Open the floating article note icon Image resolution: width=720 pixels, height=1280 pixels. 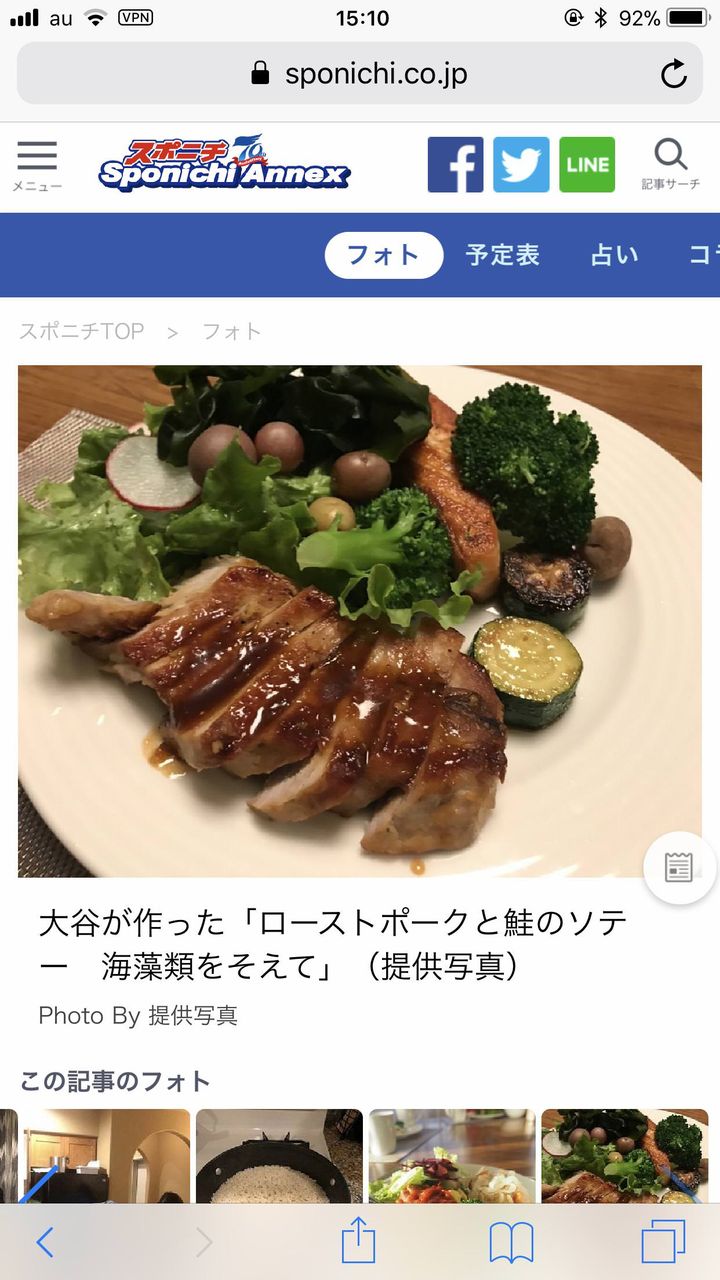click(679, 868)
